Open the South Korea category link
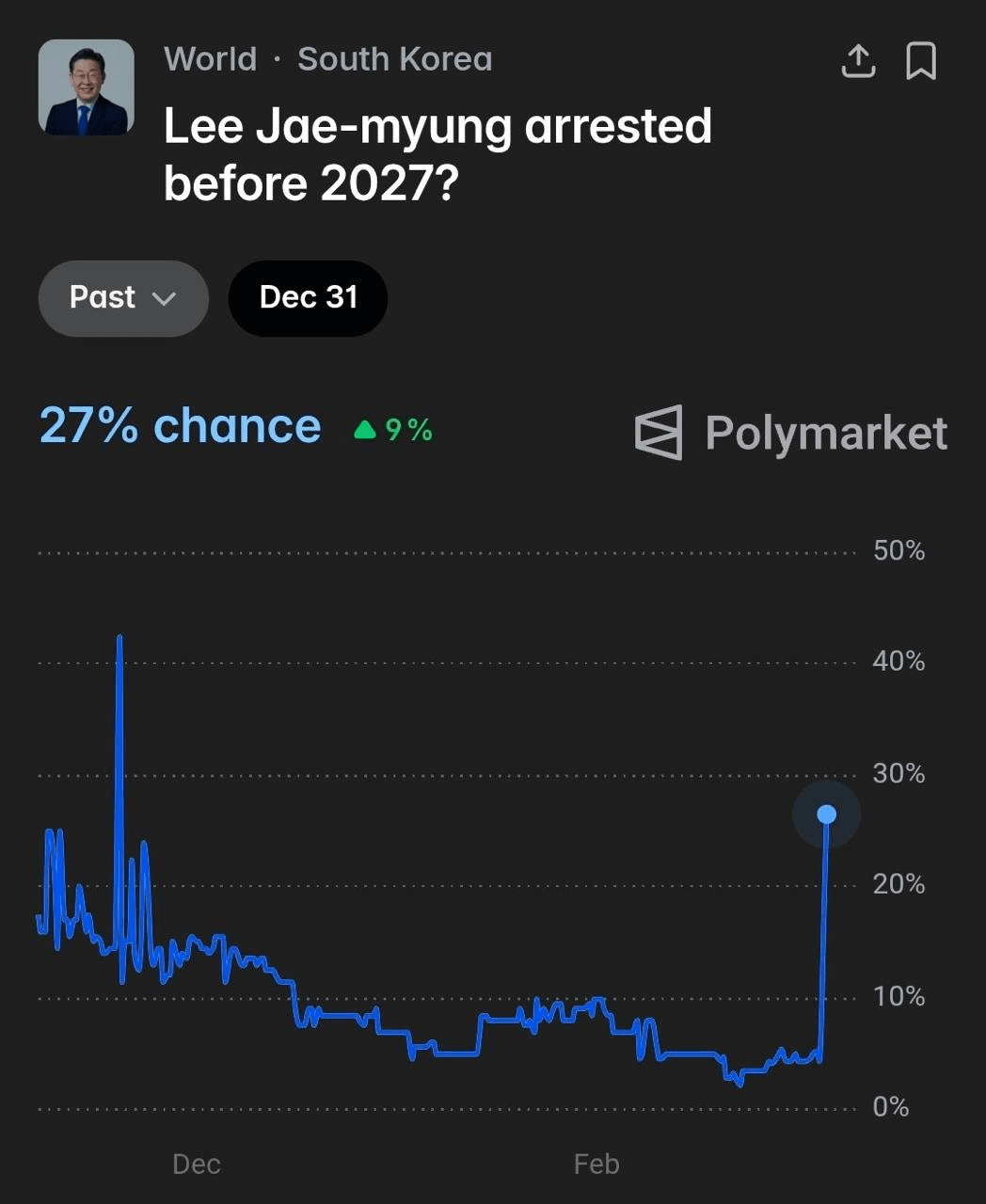This screenshot has width=986, height=1204. pyautogui.click(x=394, y=59)
